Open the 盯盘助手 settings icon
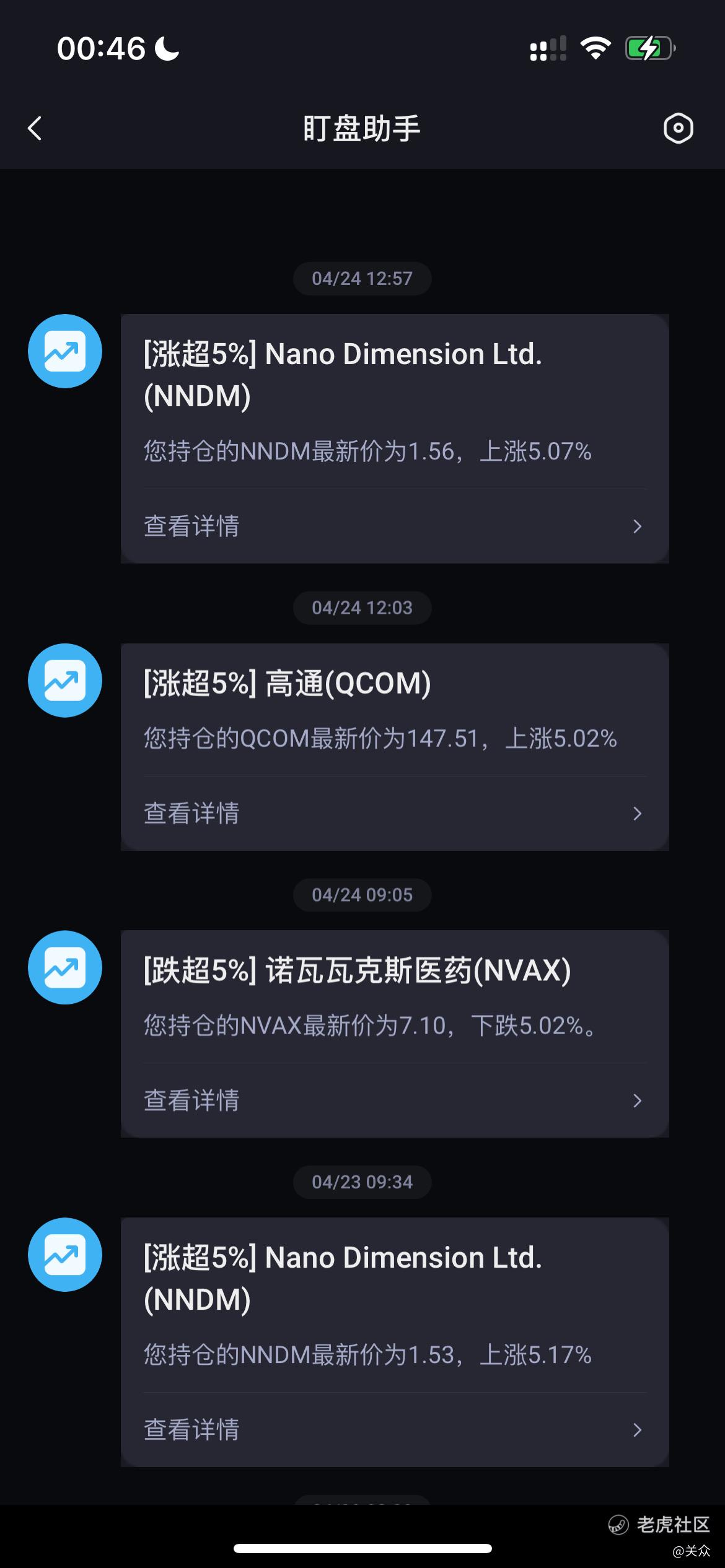The width and height of the screenshot is (725, 1568). coord(678,128)
